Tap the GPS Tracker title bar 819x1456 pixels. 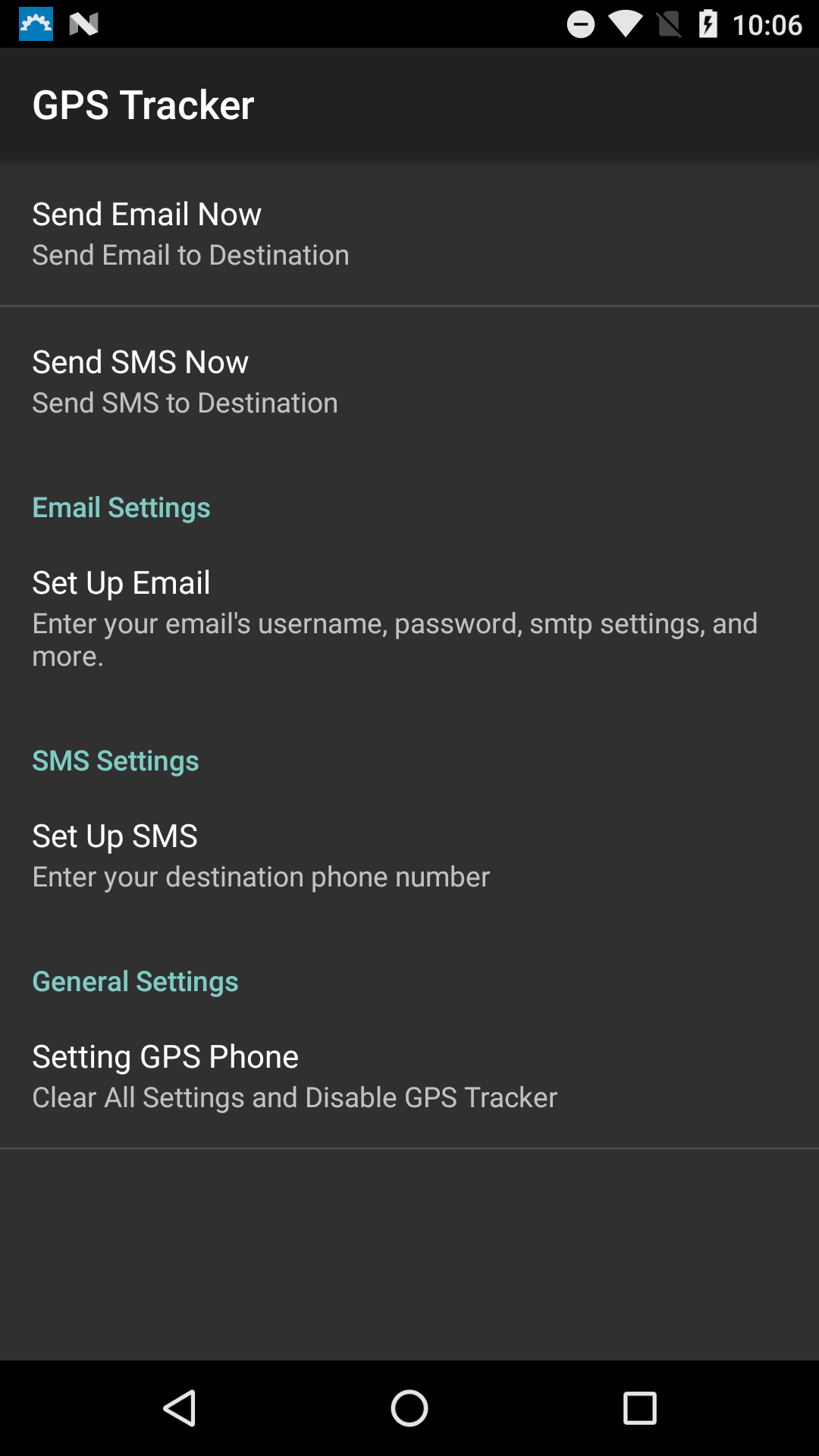143,105
